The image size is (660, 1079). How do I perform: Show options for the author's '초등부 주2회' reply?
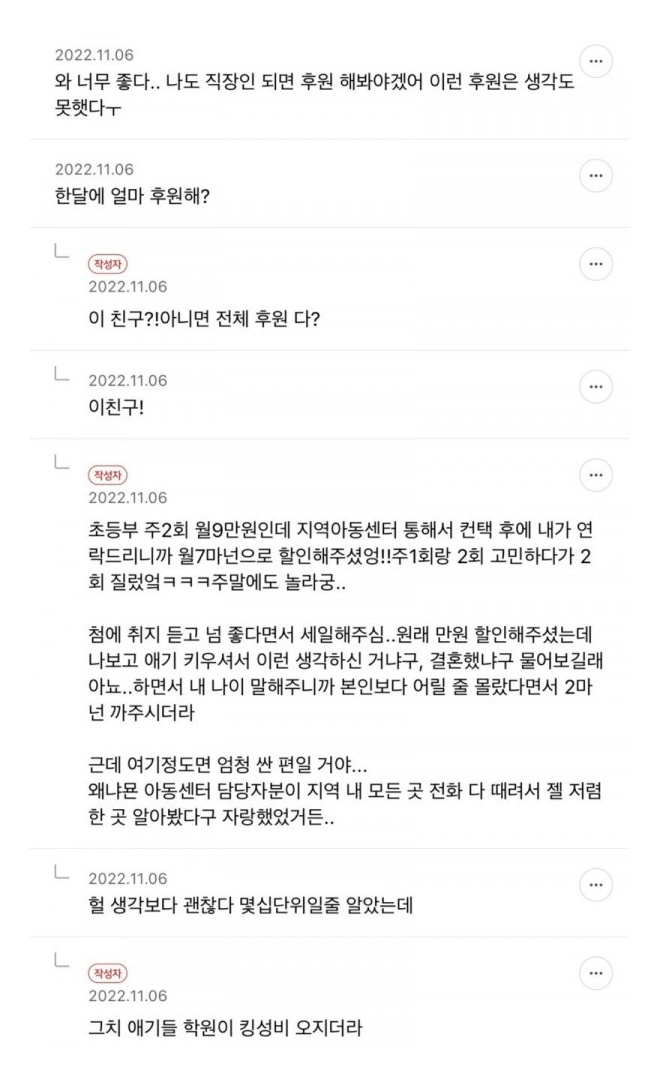pyautogui.click(x=597, y=476)
